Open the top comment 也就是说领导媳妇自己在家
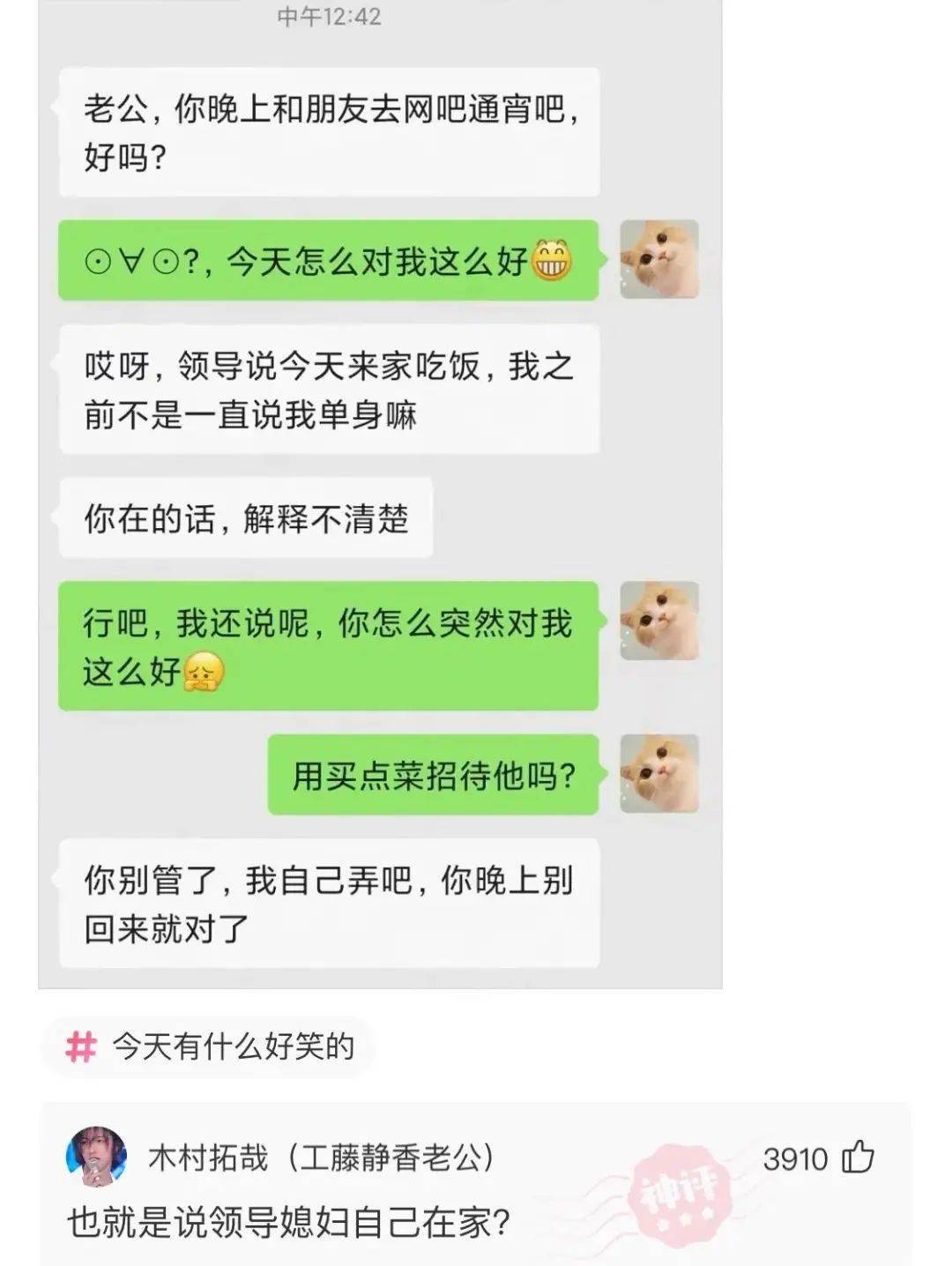Screen dimensions: 952x1266 click(x=289, y=1223)
